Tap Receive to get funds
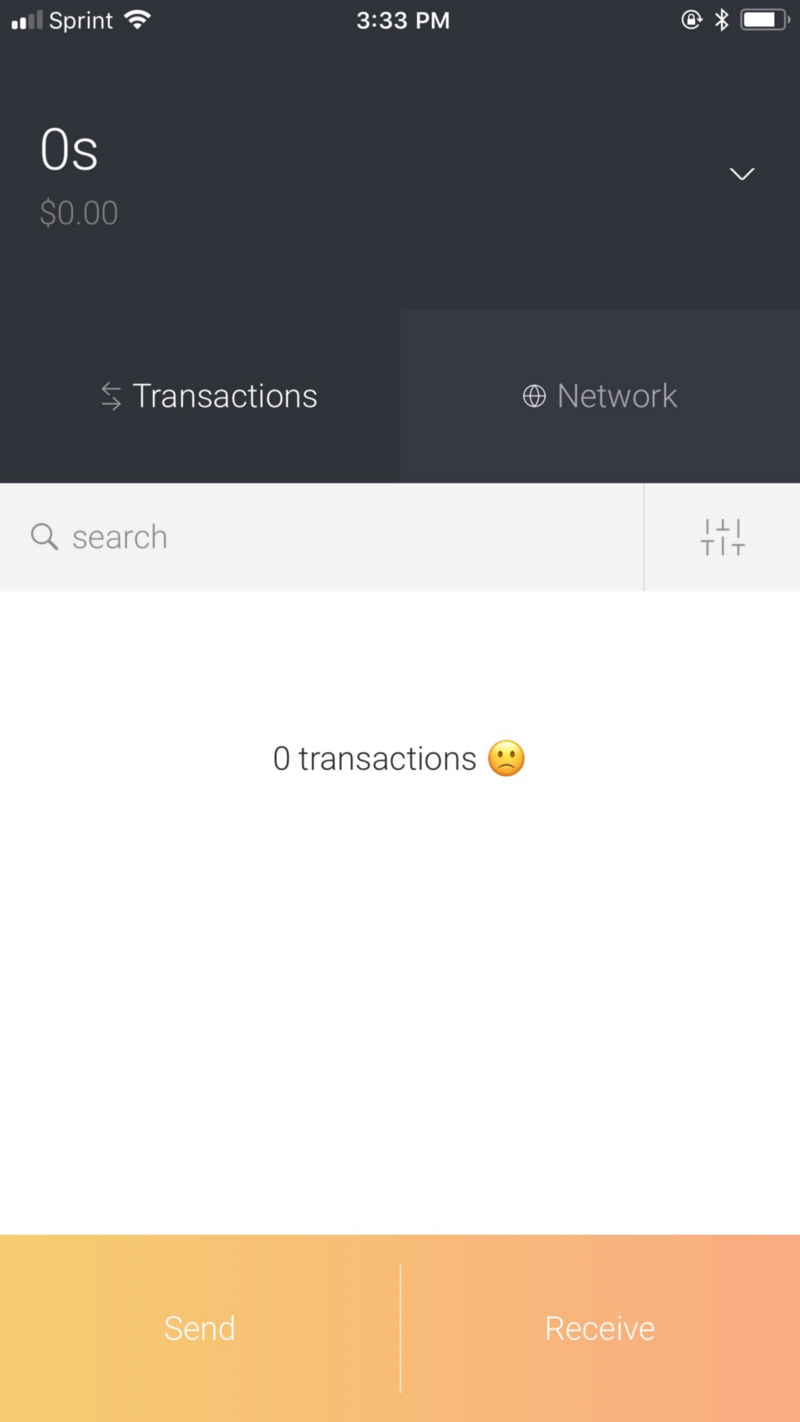Image resolution: width=800 pixels, height=1422 pixels. tap(600, 1328)
